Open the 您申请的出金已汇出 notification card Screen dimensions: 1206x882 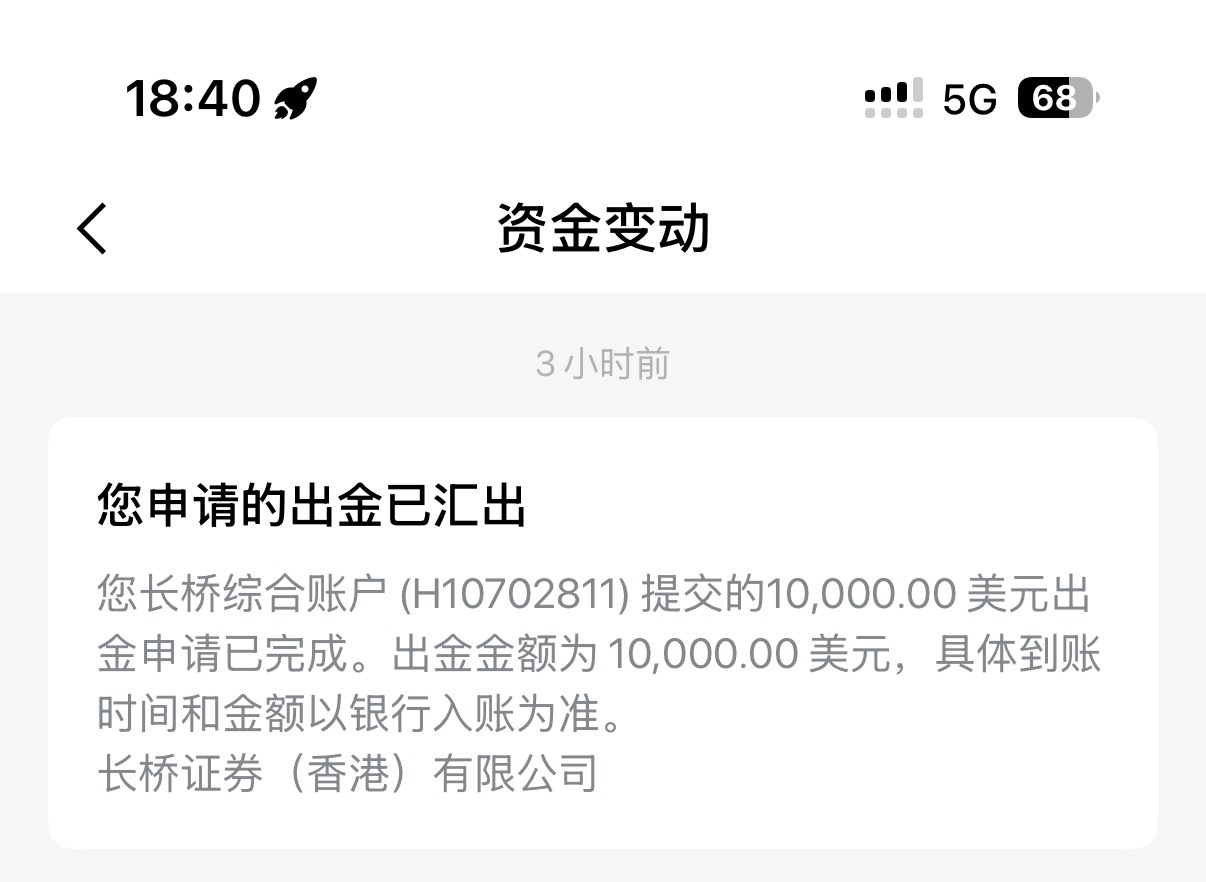602,632
